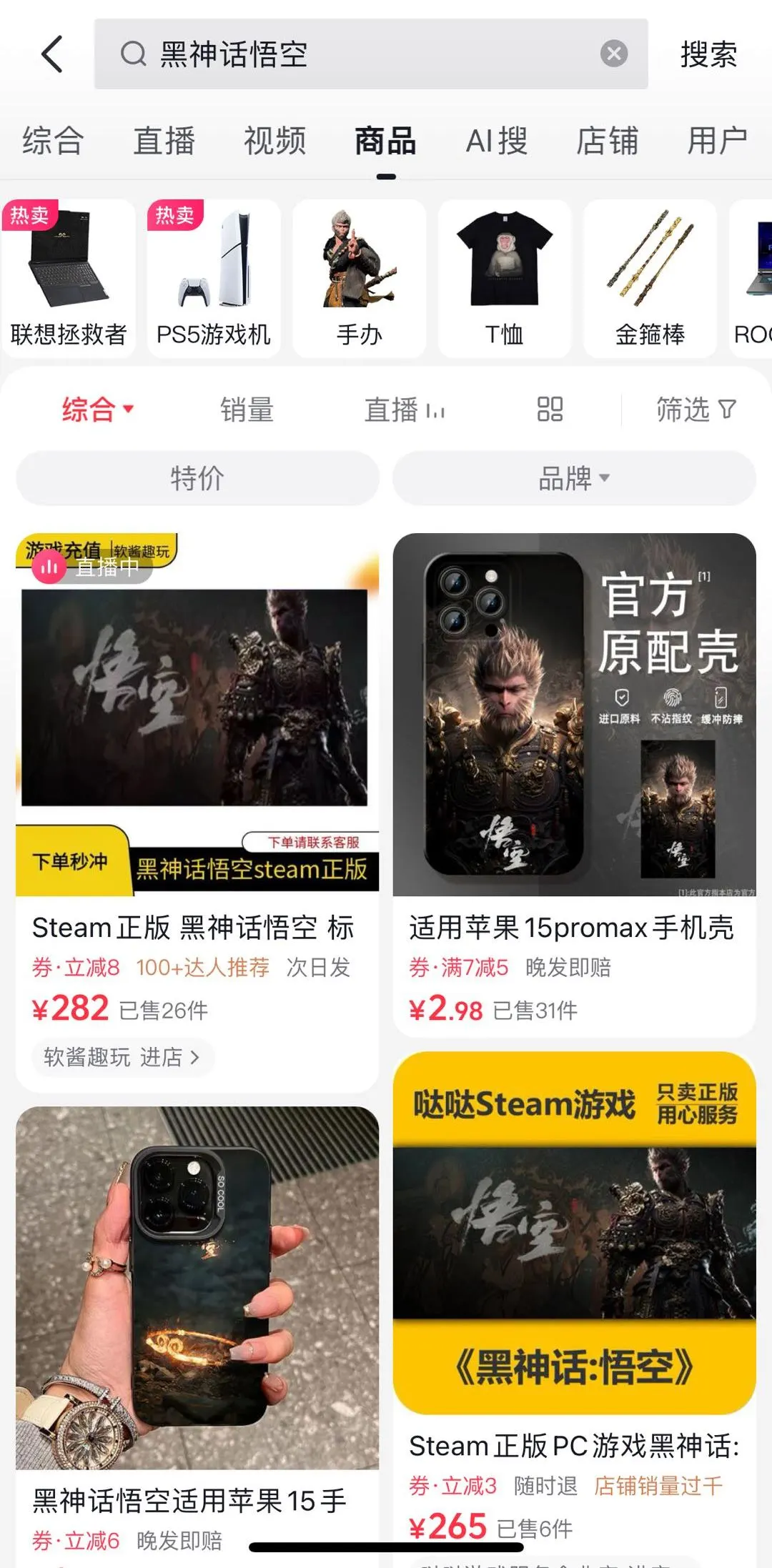The width and height of the screenshot is (772, 1568).
Task: Go back using the arrow
Action: coord(52,54)
